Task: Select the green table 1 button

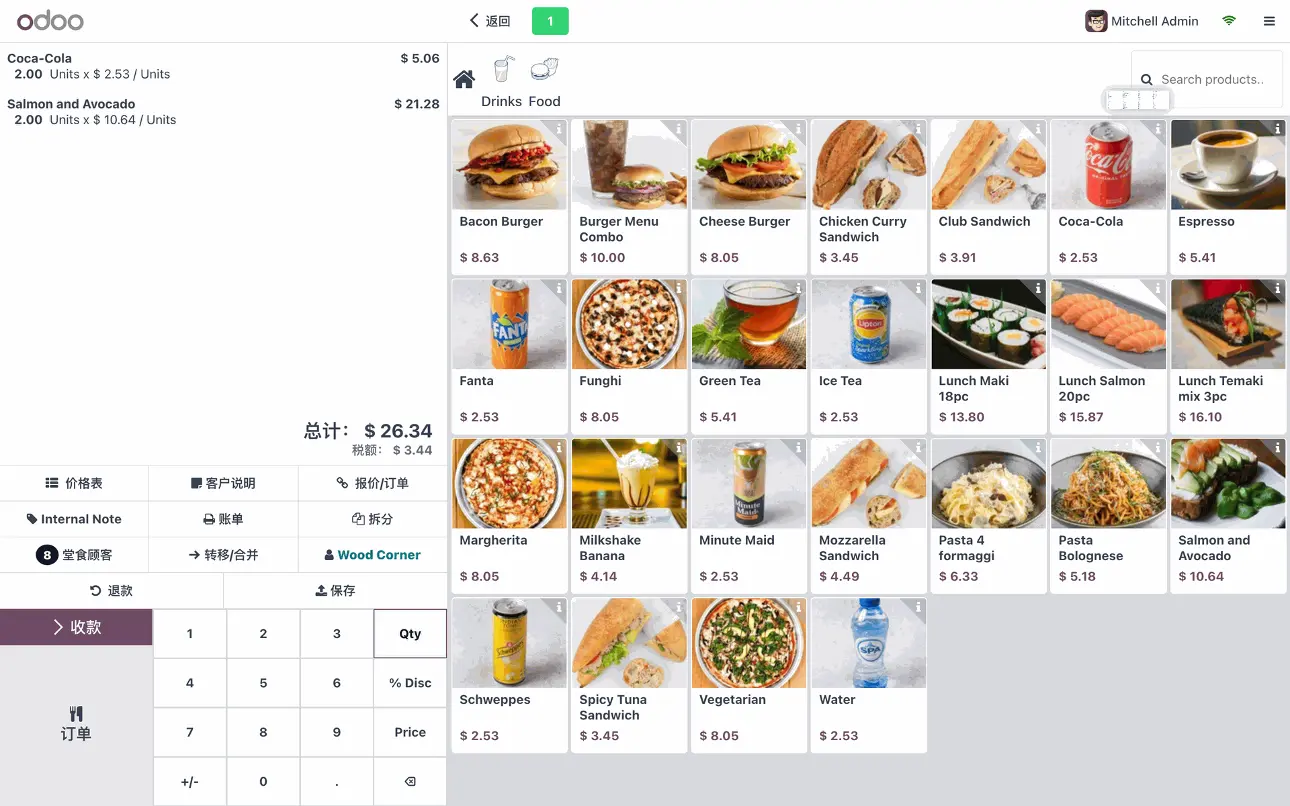Action: coord(550,21)
